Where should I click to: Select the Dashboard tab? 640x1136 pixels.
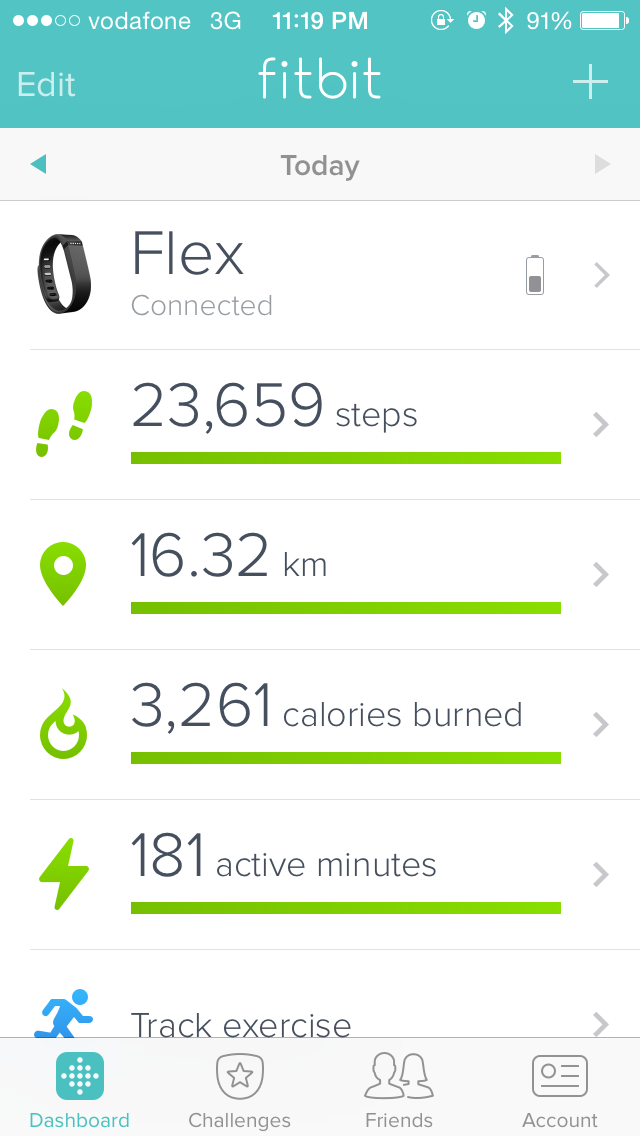tap(79, 1090)
